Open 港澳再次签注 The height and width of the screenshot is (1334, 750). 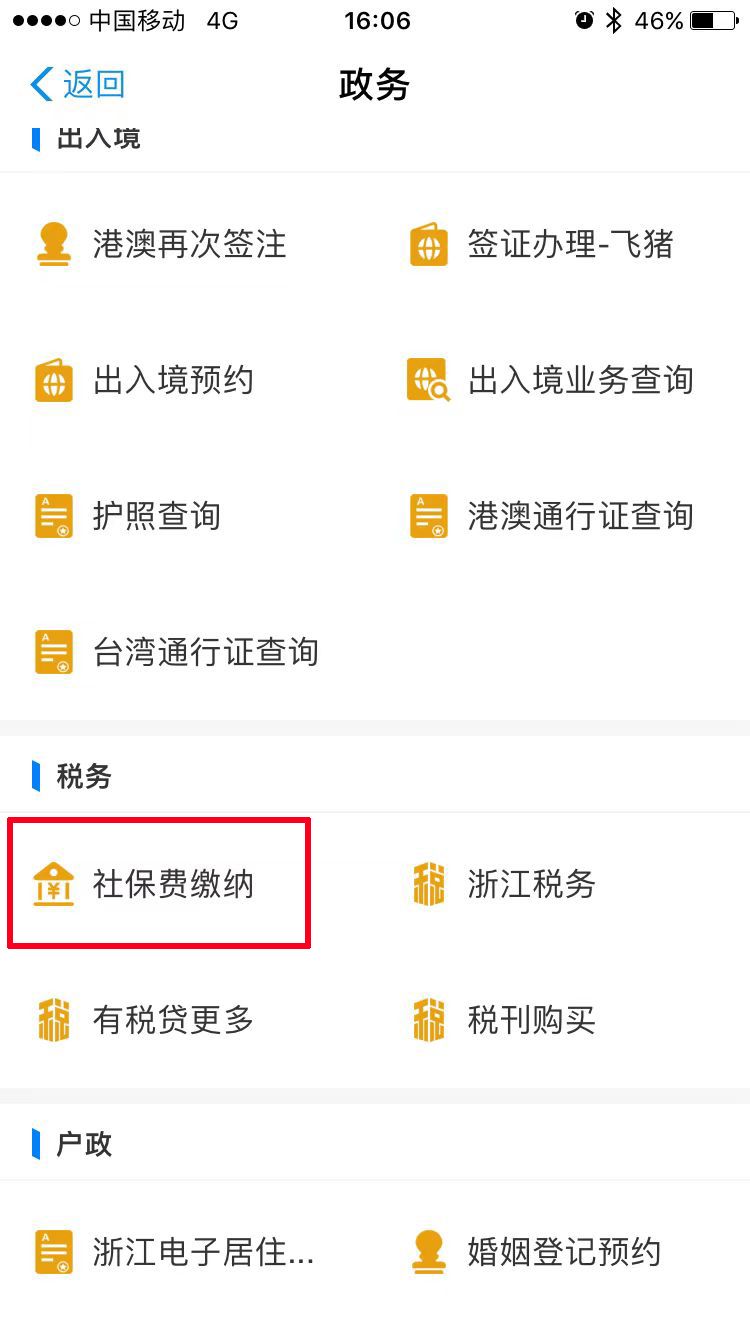(160, 244)
